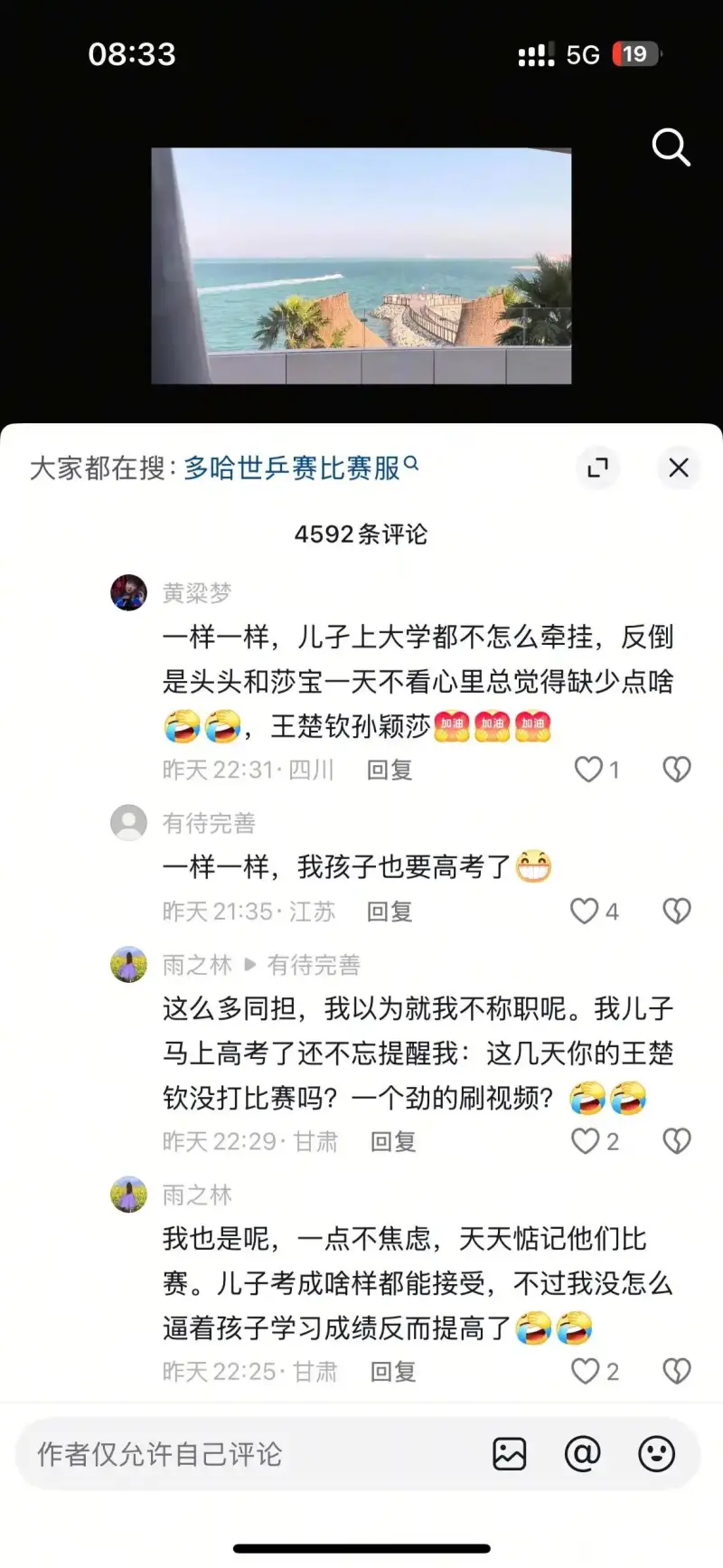Open the emoji picker
The width and height of the screenshot is (723, 1568).
tap(656, 1454)
